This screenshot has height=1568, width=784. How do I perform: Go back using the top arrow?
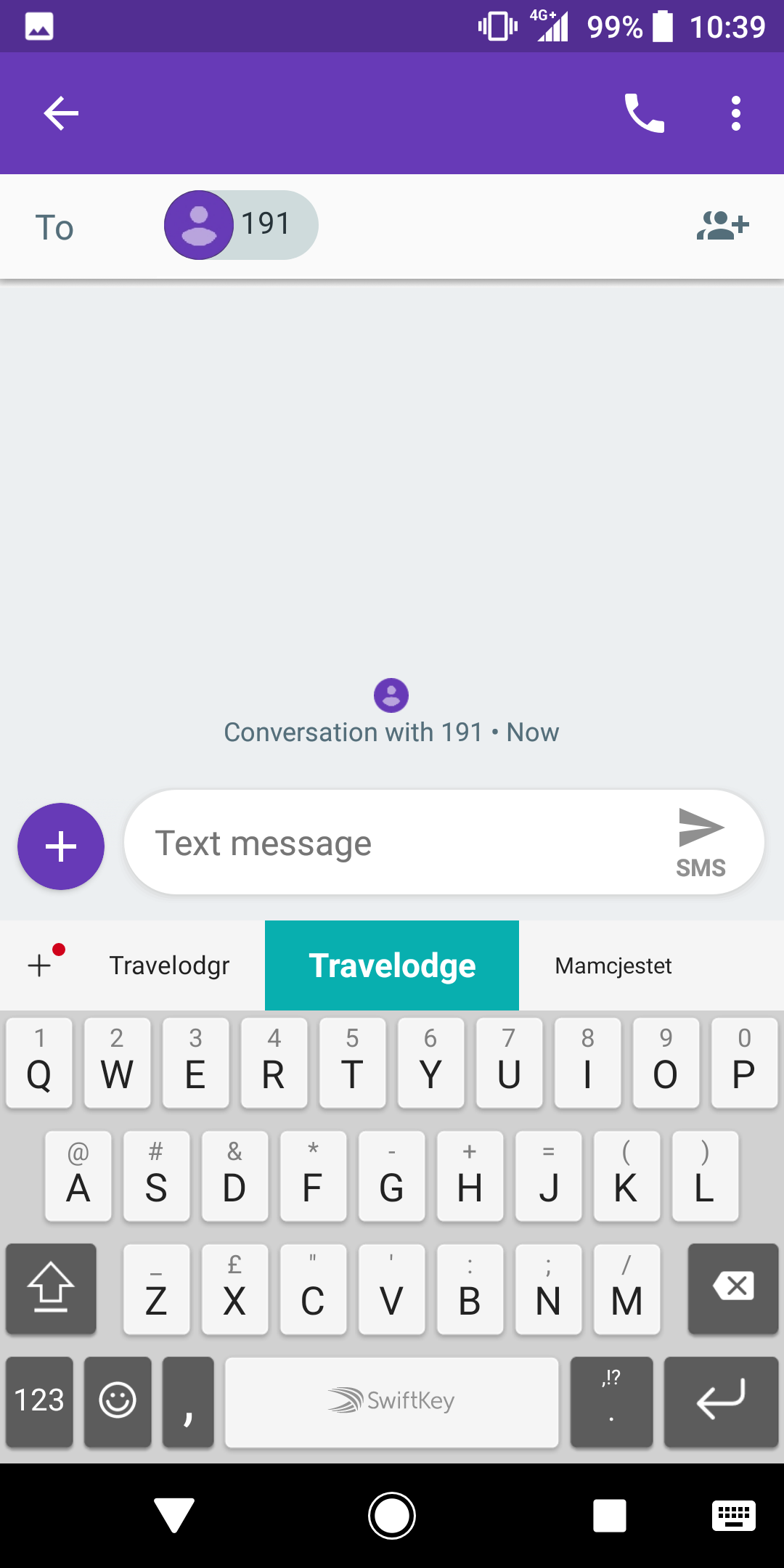pos(61,113)
